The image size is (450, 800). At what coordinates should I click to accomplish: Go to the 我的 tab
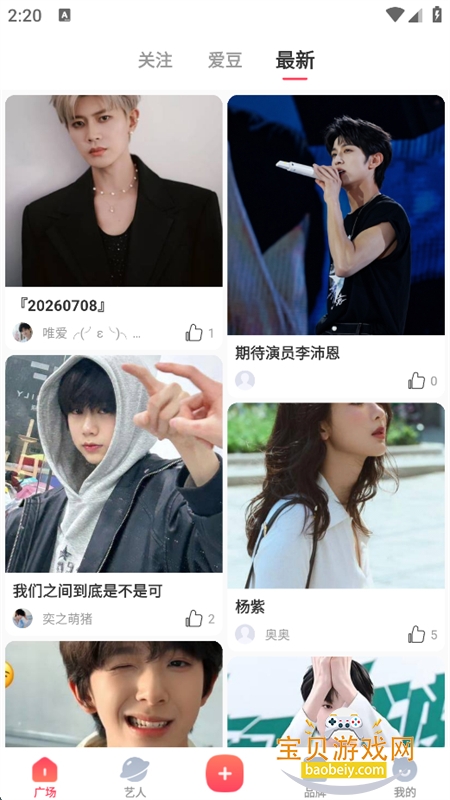405,777
